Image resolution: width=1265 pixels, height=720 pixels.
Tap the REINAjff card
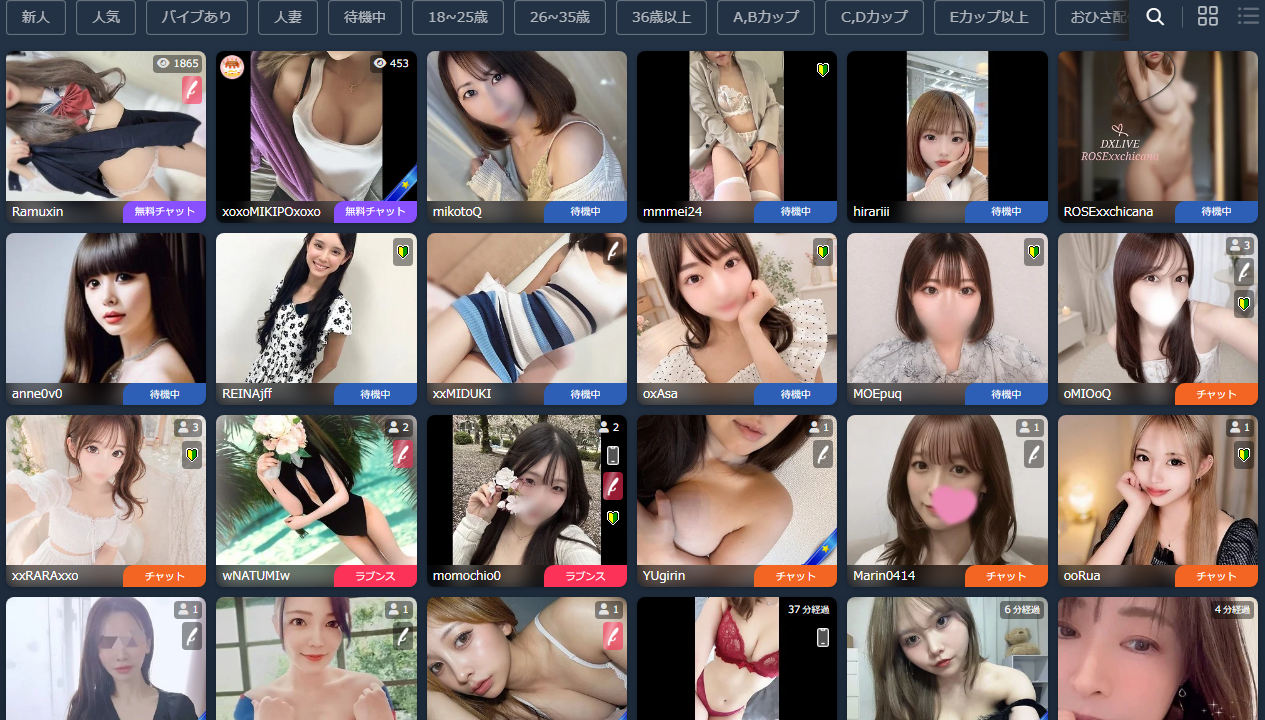316,319
